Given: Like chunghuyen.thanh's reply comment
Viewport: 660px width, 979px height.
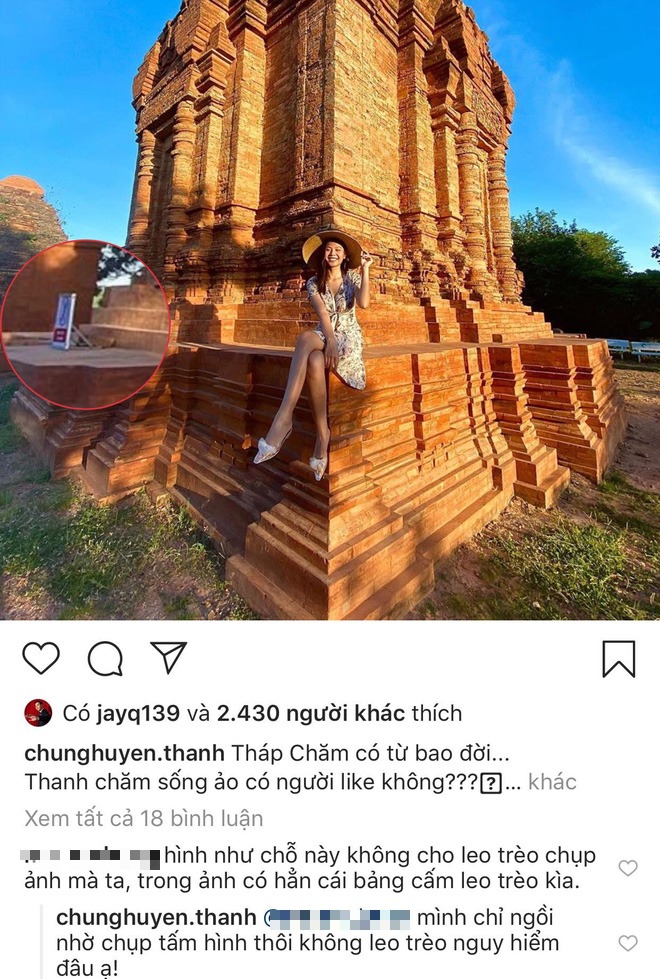Looking at the screenshot, I should pos(627,943).
